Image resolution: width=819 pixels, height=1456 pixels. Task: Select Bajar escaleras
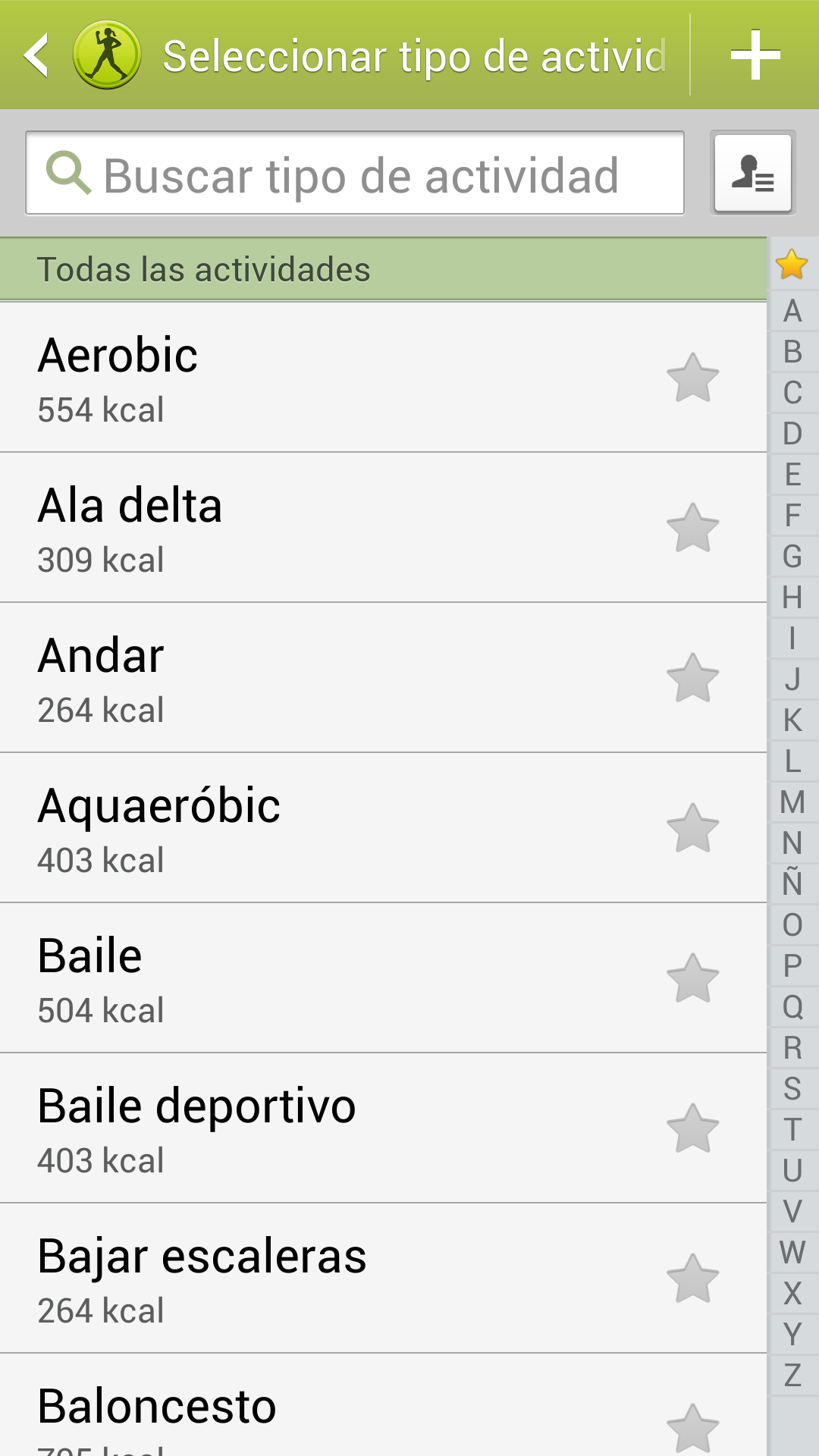coord(303,1278)
